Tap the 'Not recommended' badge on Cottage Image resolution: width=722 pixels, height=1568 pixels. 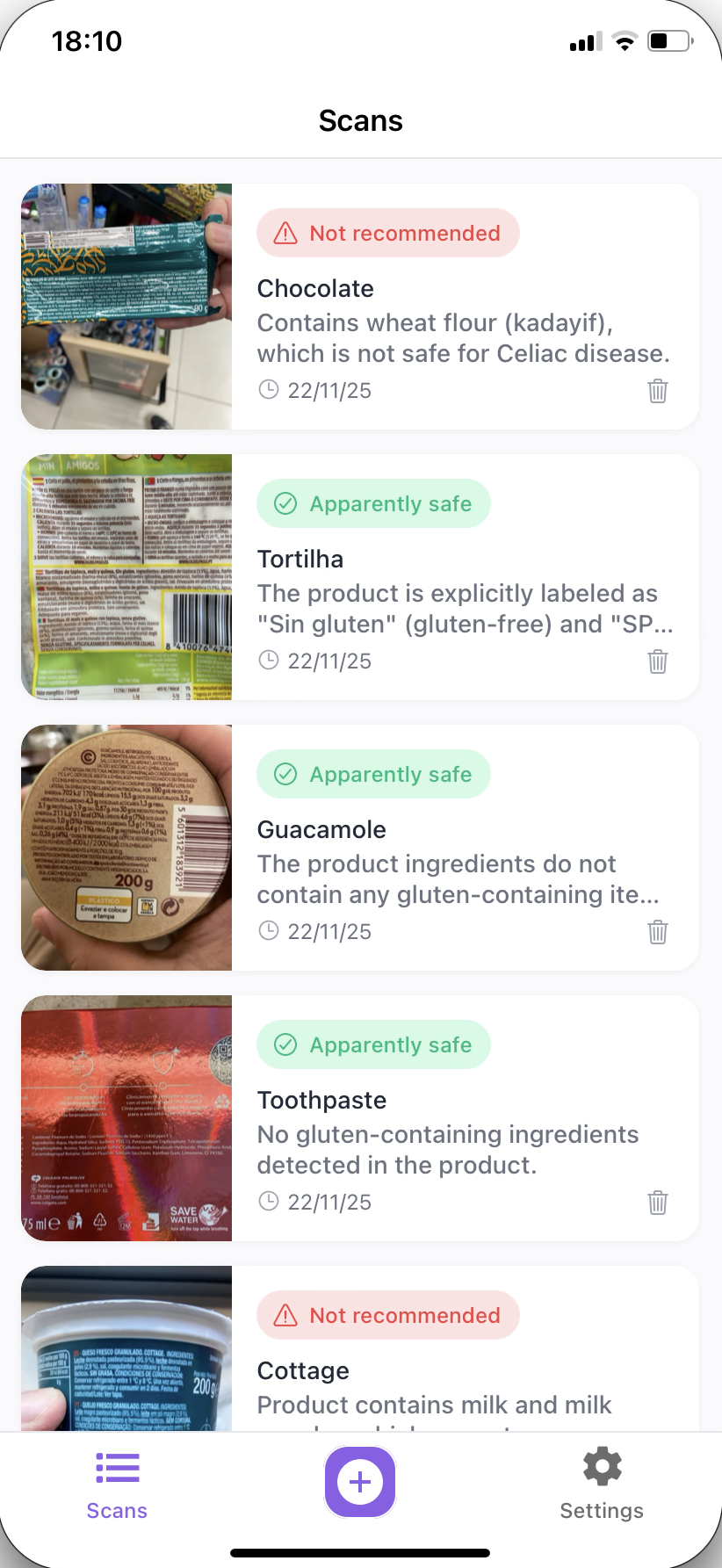[387, 1315]
